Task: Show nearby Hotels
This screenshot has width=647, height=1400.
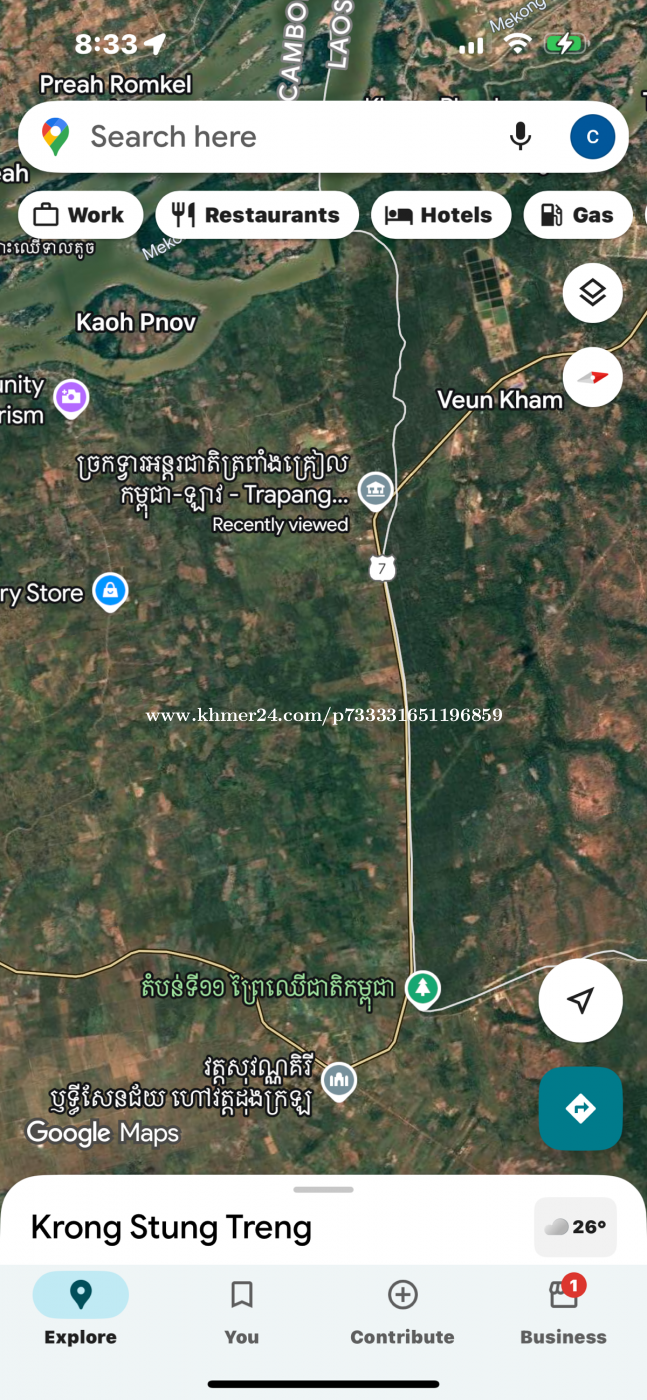Action: [x=441, y=215]
